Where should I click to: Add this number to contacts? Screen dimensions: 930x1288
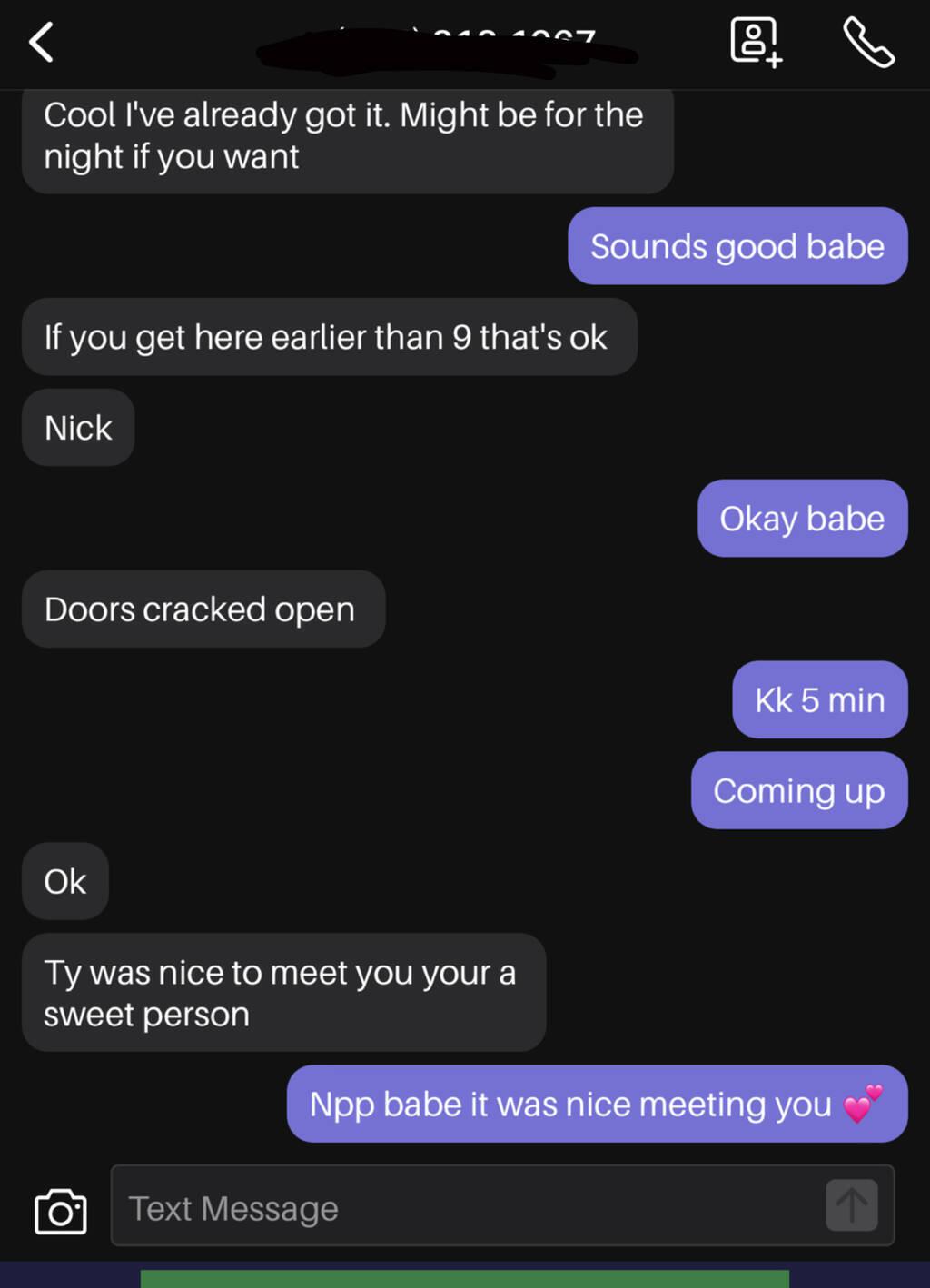pos(756,42)
